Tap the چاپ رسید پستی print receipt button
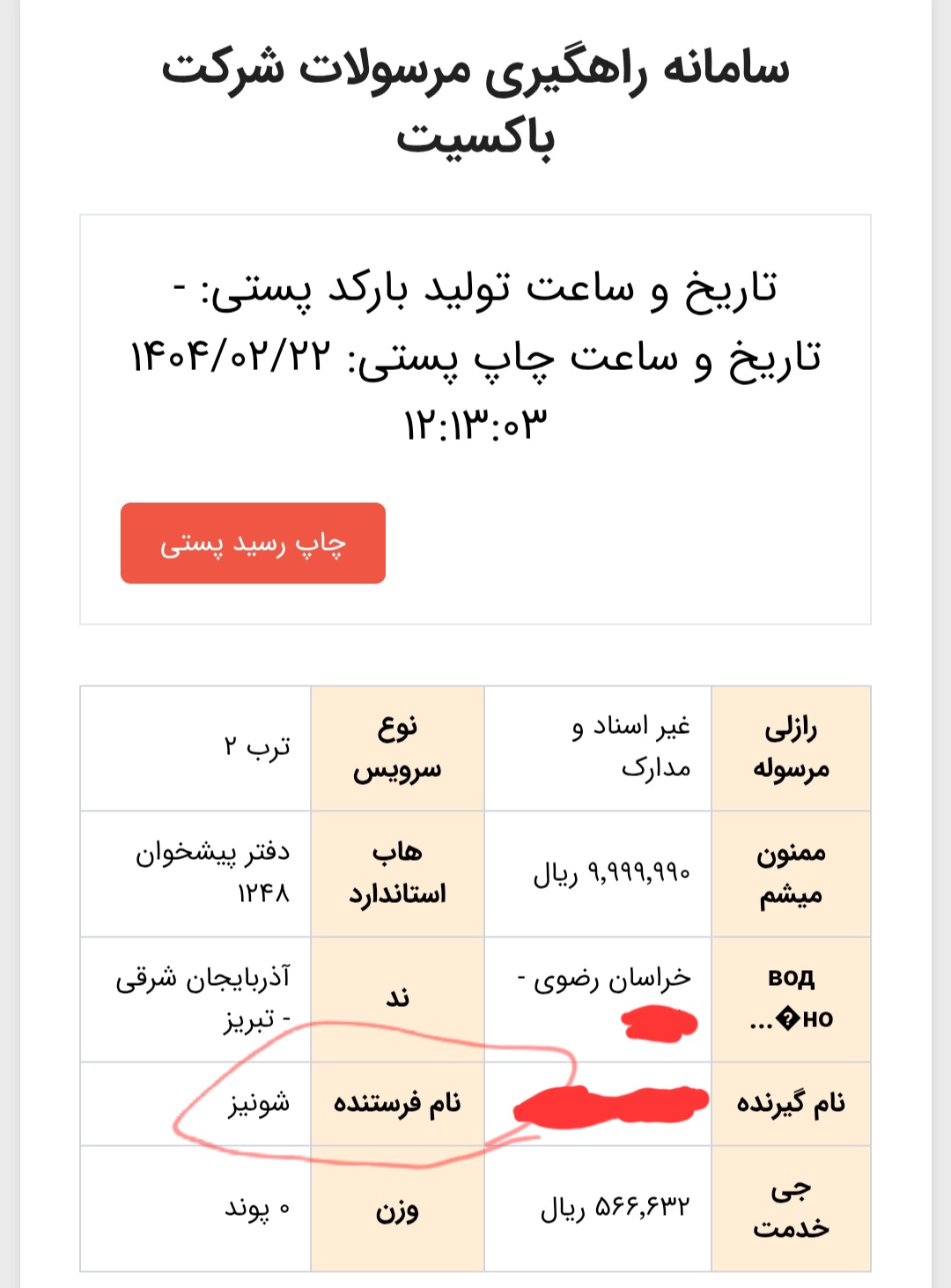 (x=253, y=544)
